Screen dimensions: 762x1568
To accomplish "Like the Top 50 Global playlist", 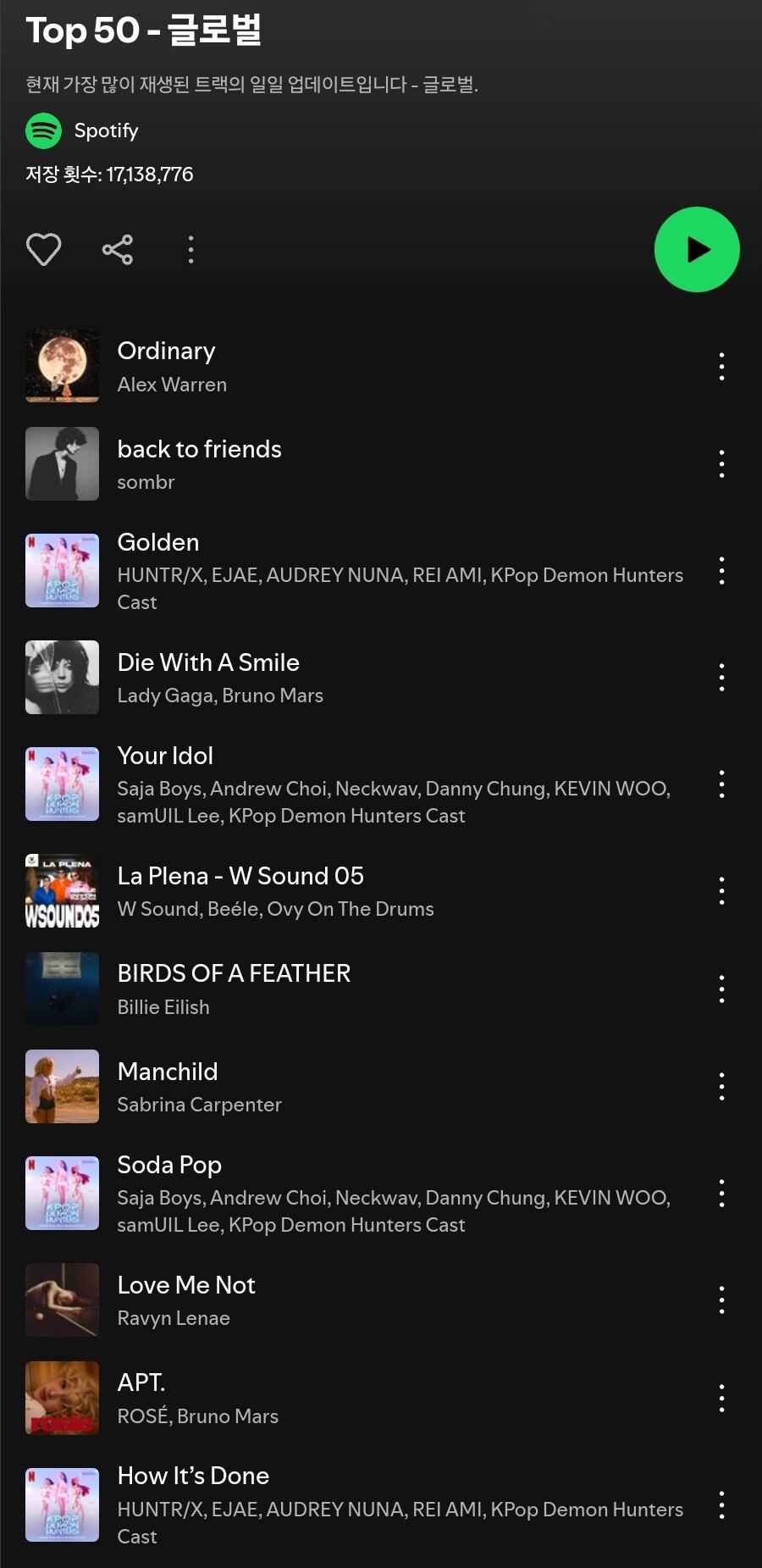I will pos(43,250).
